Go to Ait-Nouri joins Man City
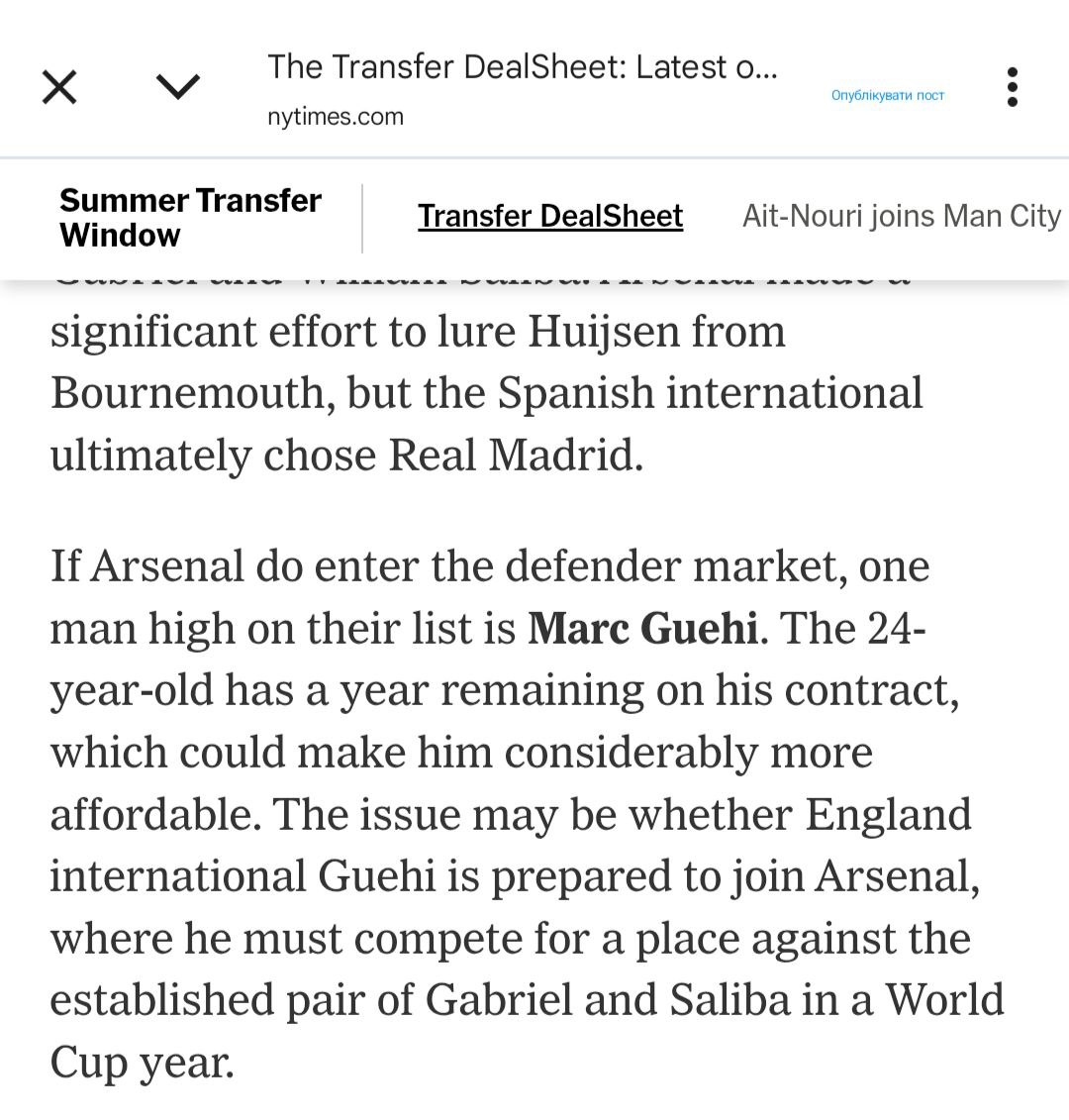Screen dimensions: 1069x1120 901,217
